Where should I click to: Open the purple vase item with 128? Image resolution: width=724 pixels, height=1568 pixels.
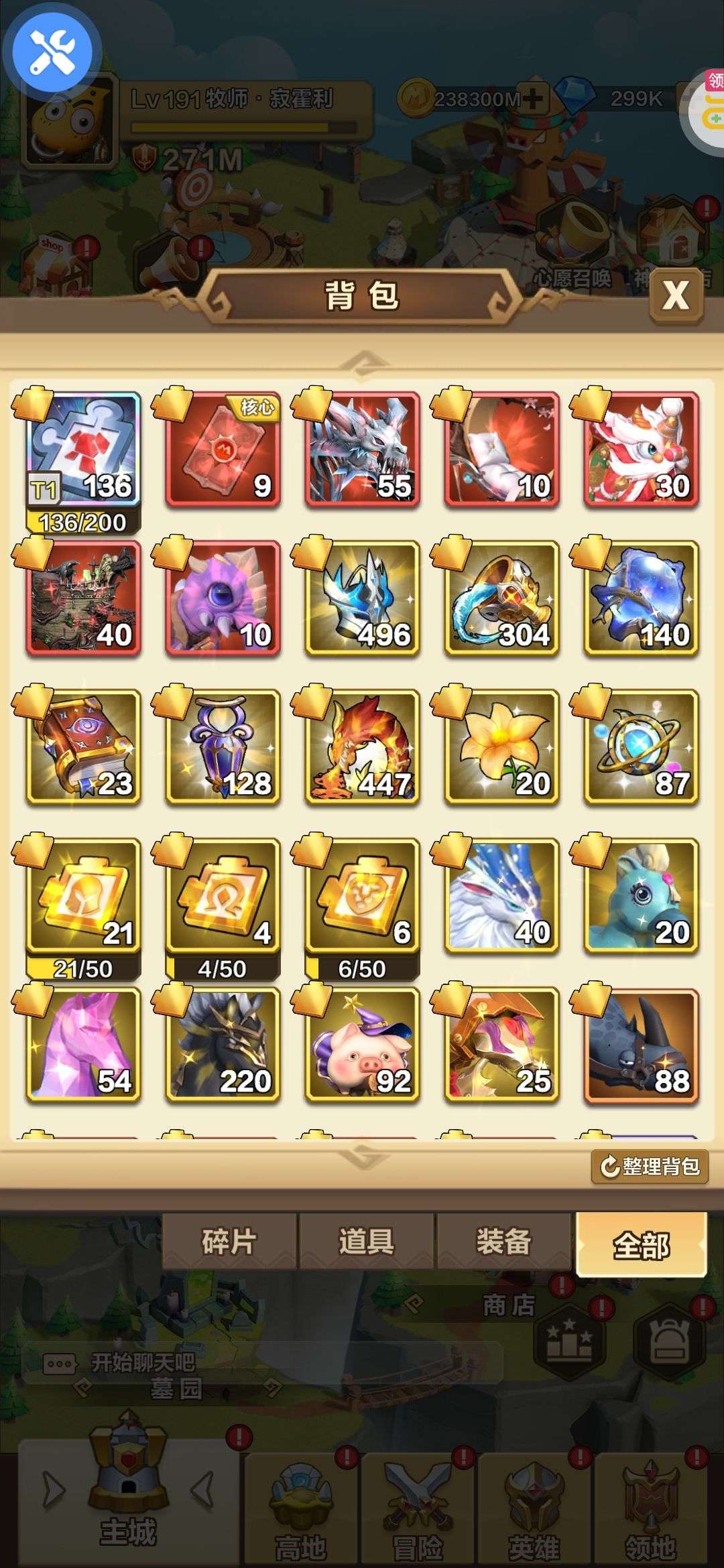223,747
